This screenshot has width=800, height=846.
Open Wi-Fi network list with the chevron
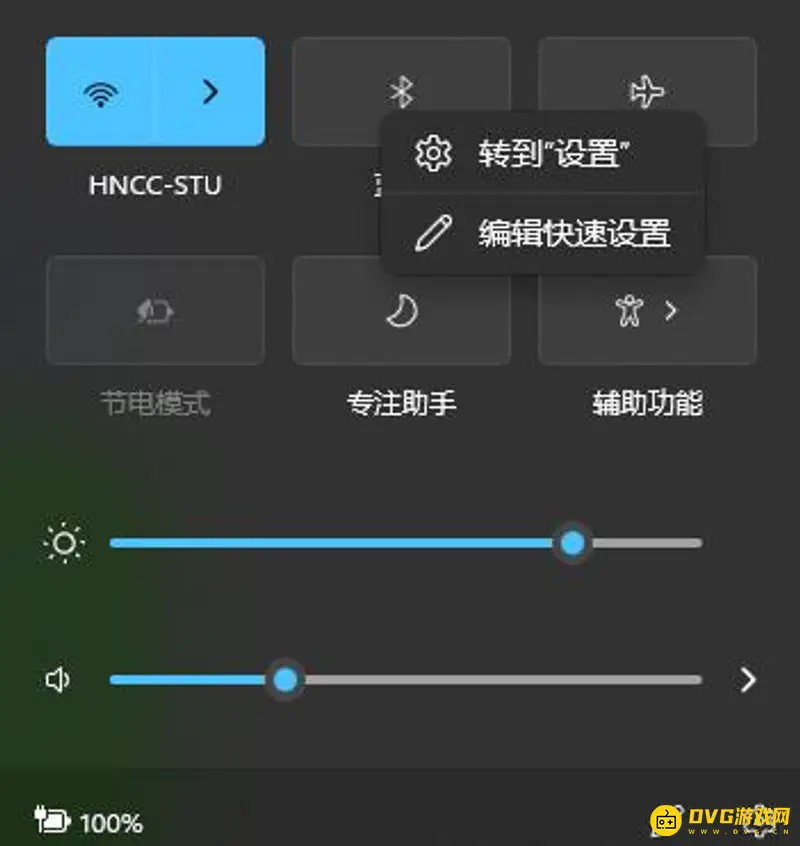click(x=210, y=92)
